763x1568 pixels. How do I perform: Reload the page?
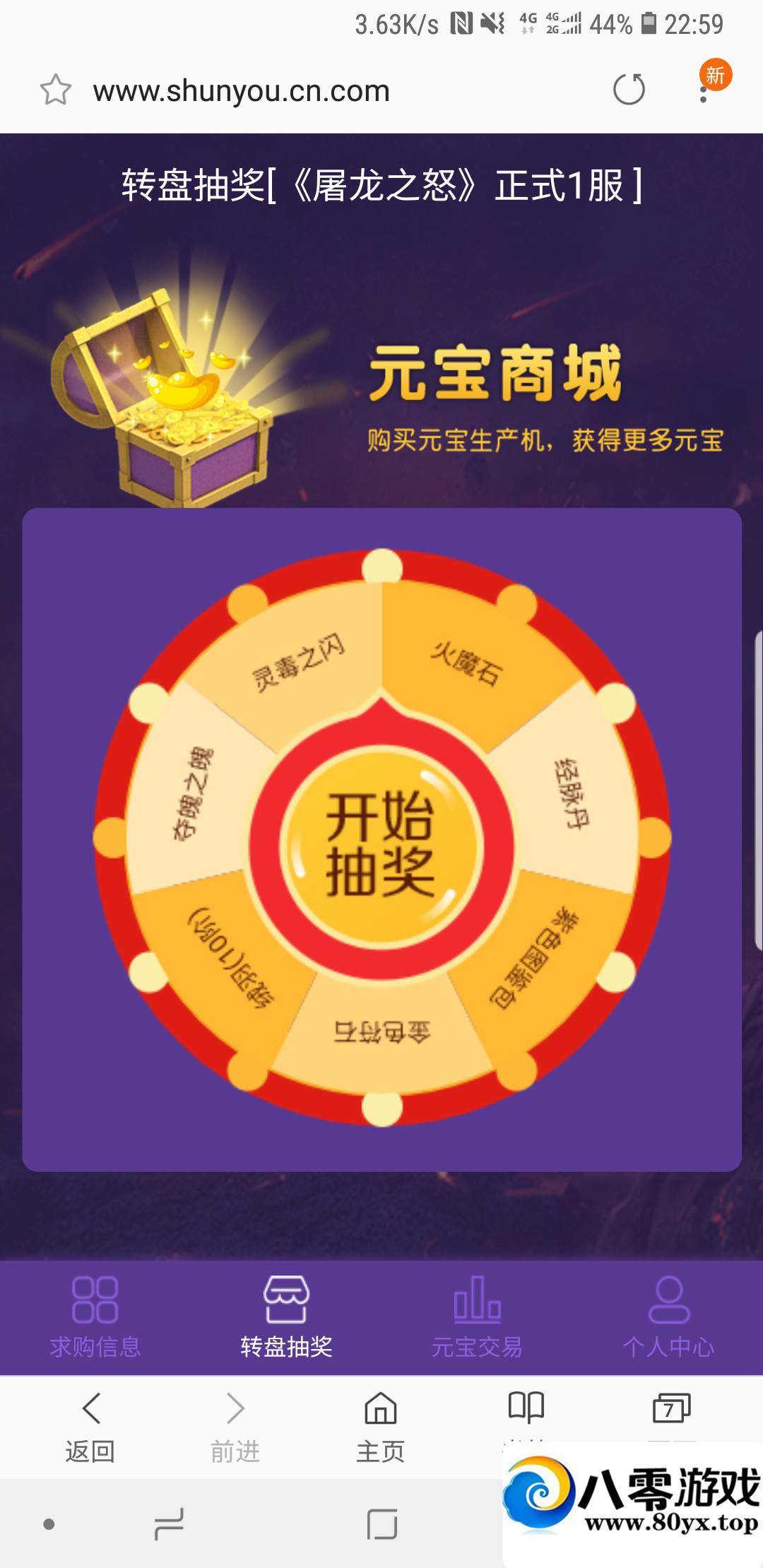click(x=629, y=90)
